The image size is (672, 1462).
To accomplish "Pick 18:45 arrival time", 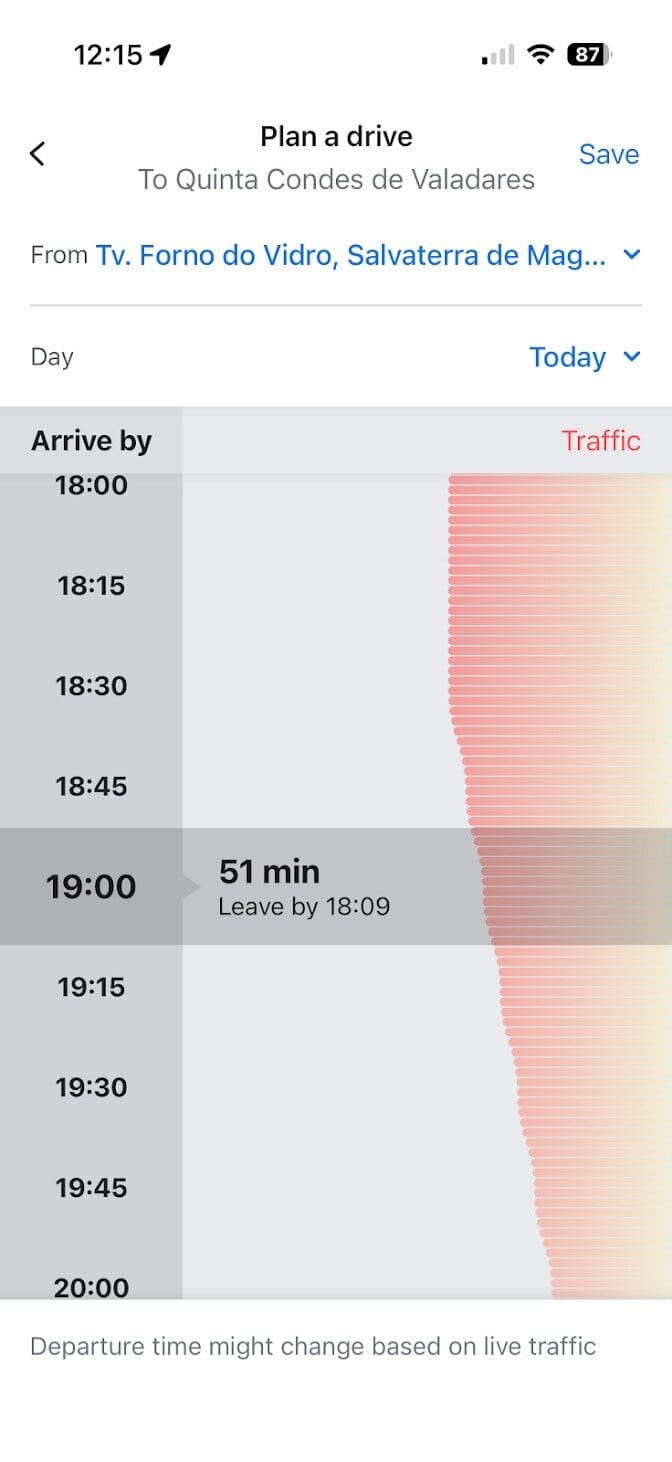I will (91, 786).
